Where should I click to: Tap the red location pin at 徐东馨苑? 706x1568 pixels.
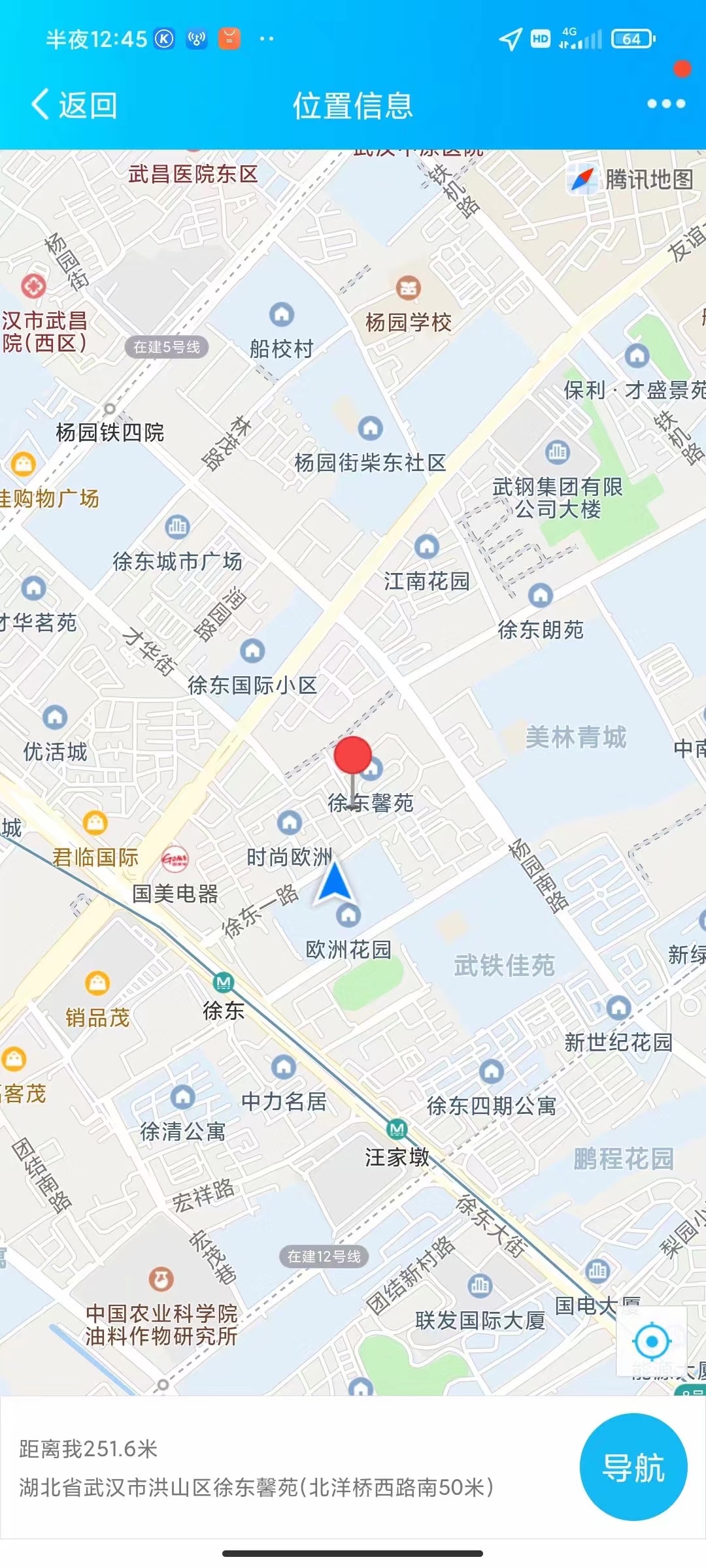pos(353,756)
